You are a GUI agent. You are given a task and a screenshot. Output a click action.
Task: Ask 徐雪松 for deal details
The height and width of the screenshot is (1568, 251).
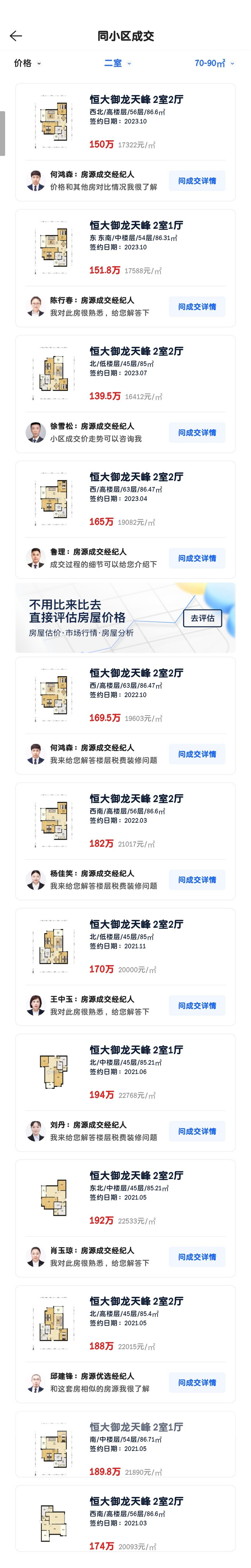[197, 433]
